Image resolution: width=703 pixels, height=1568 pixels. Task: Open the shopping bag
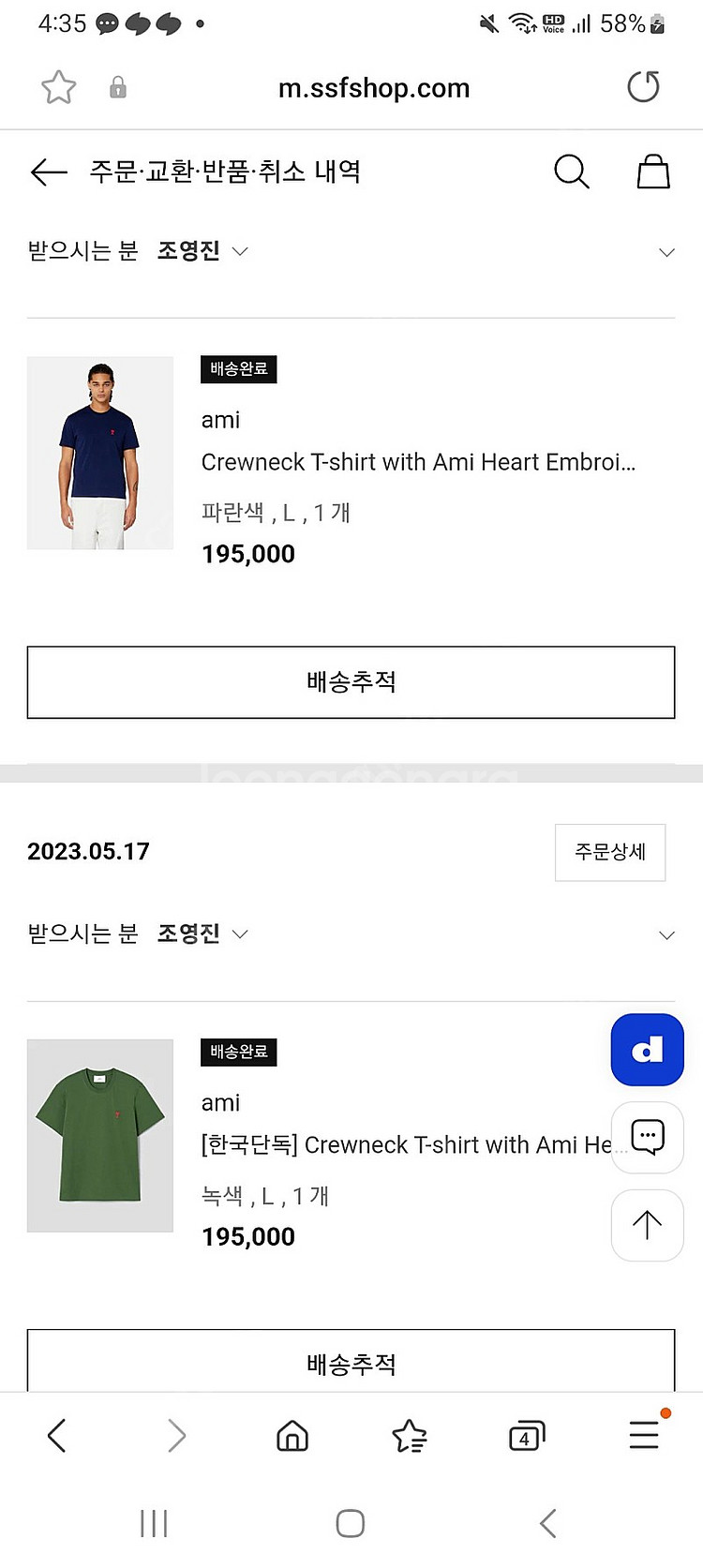coord(653,172)
